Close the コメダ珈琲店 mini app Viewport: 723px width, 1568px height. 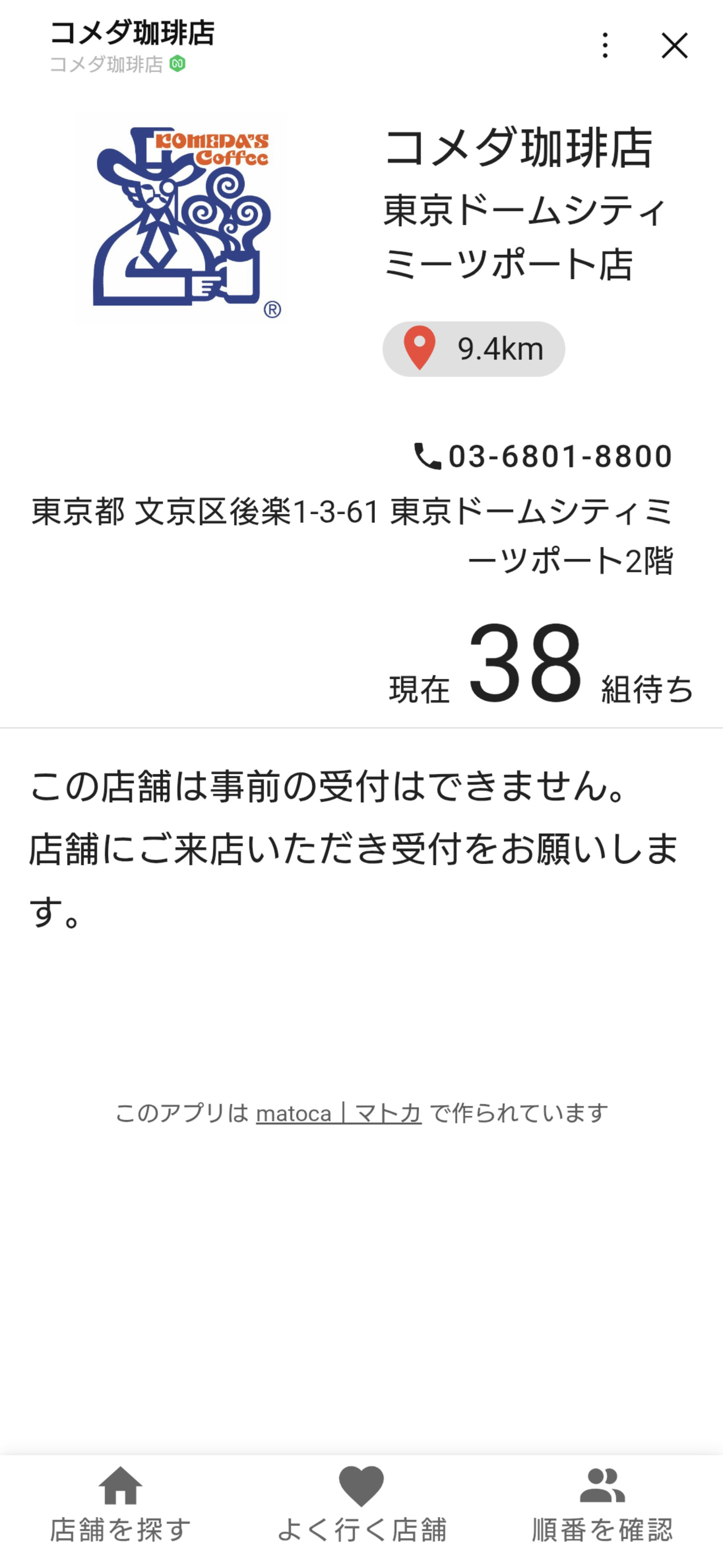(x=674, y=46)
